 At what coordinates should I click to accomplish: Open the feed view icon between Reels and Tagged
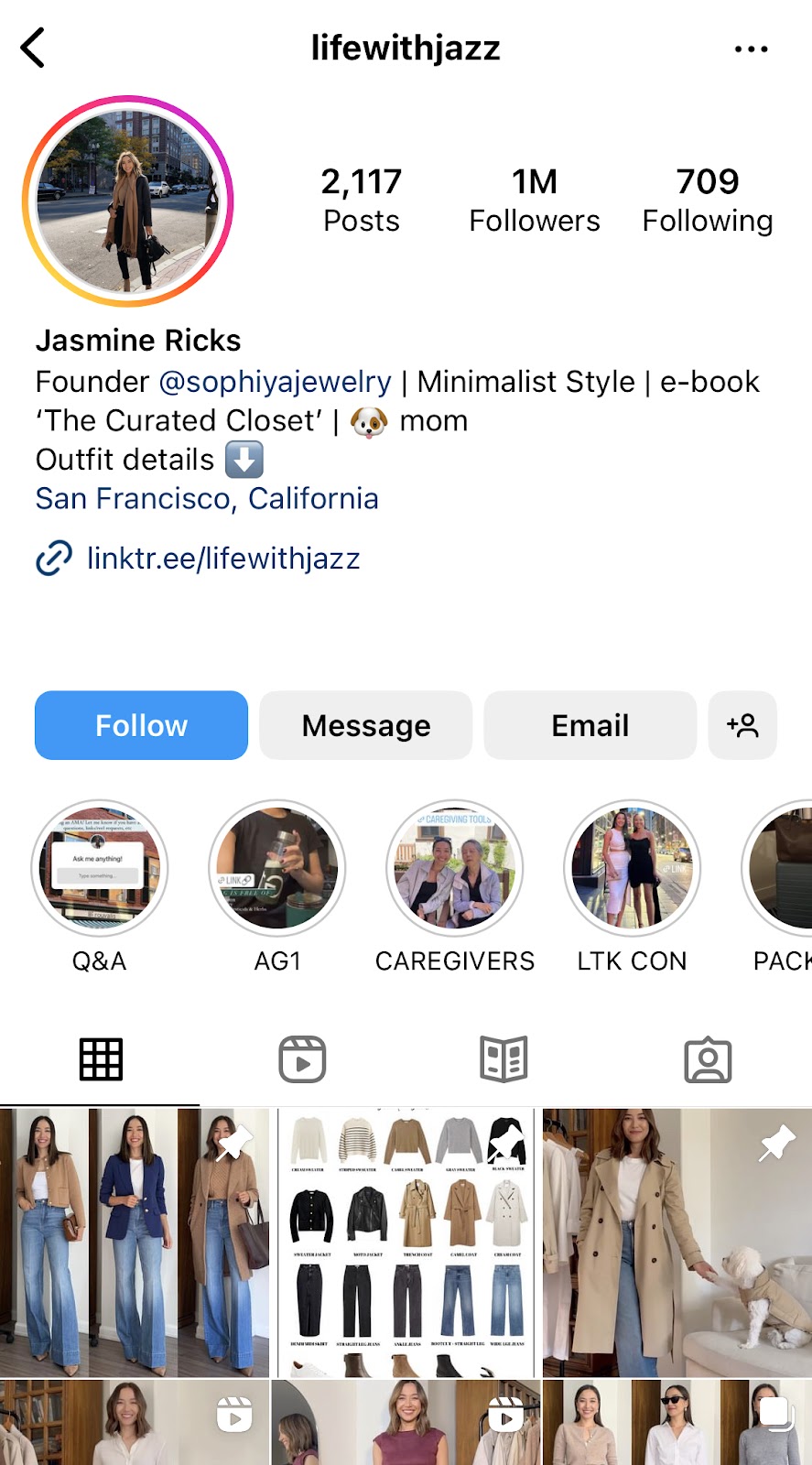pyautogui.click(x=503, y=1058)
